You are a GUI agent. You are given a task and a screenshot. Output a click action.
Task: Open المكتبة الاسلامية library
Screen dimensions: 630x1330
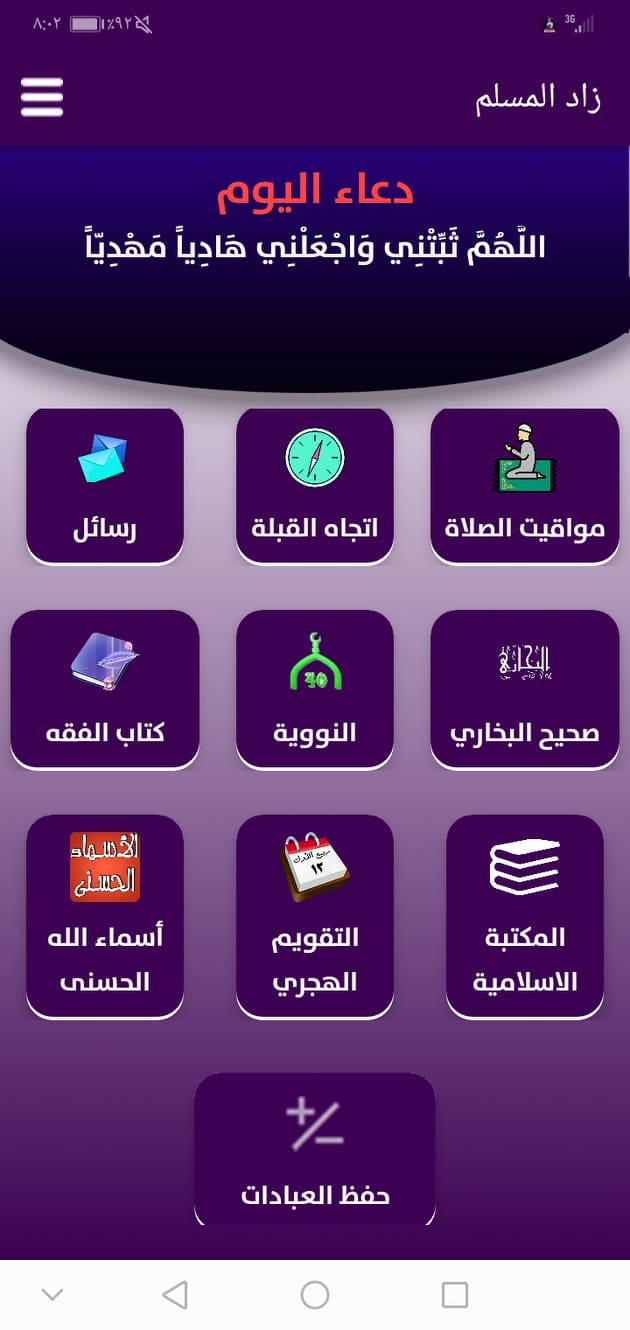[x=525, y=917]
